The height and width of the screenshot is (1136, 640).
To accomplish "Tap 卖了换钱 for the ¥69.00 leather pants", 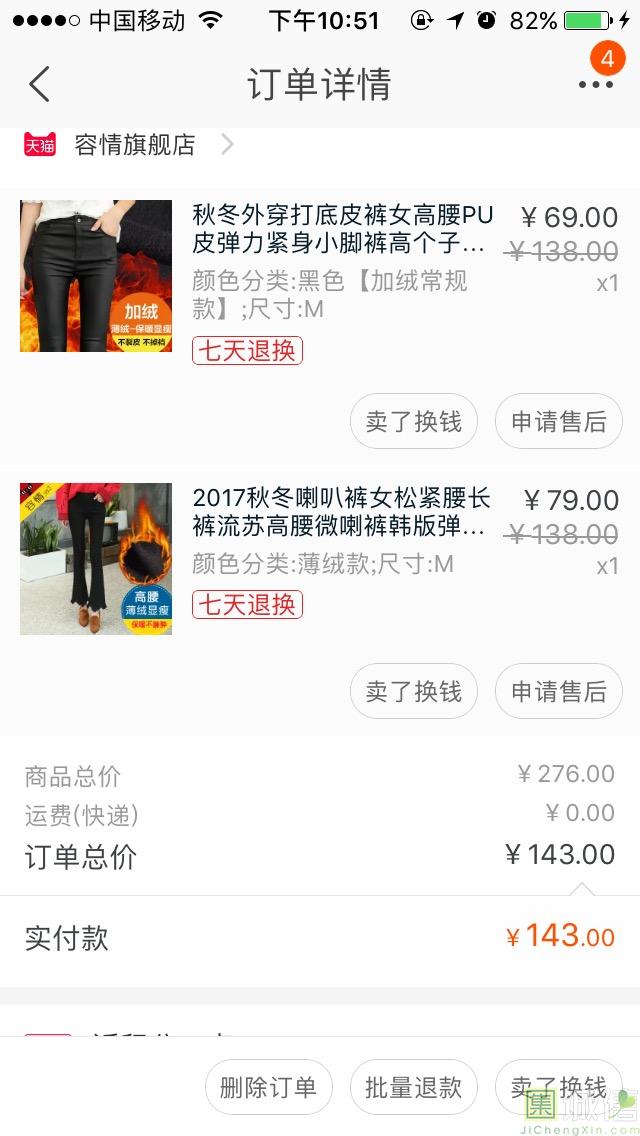I will (x=414, y=422).
